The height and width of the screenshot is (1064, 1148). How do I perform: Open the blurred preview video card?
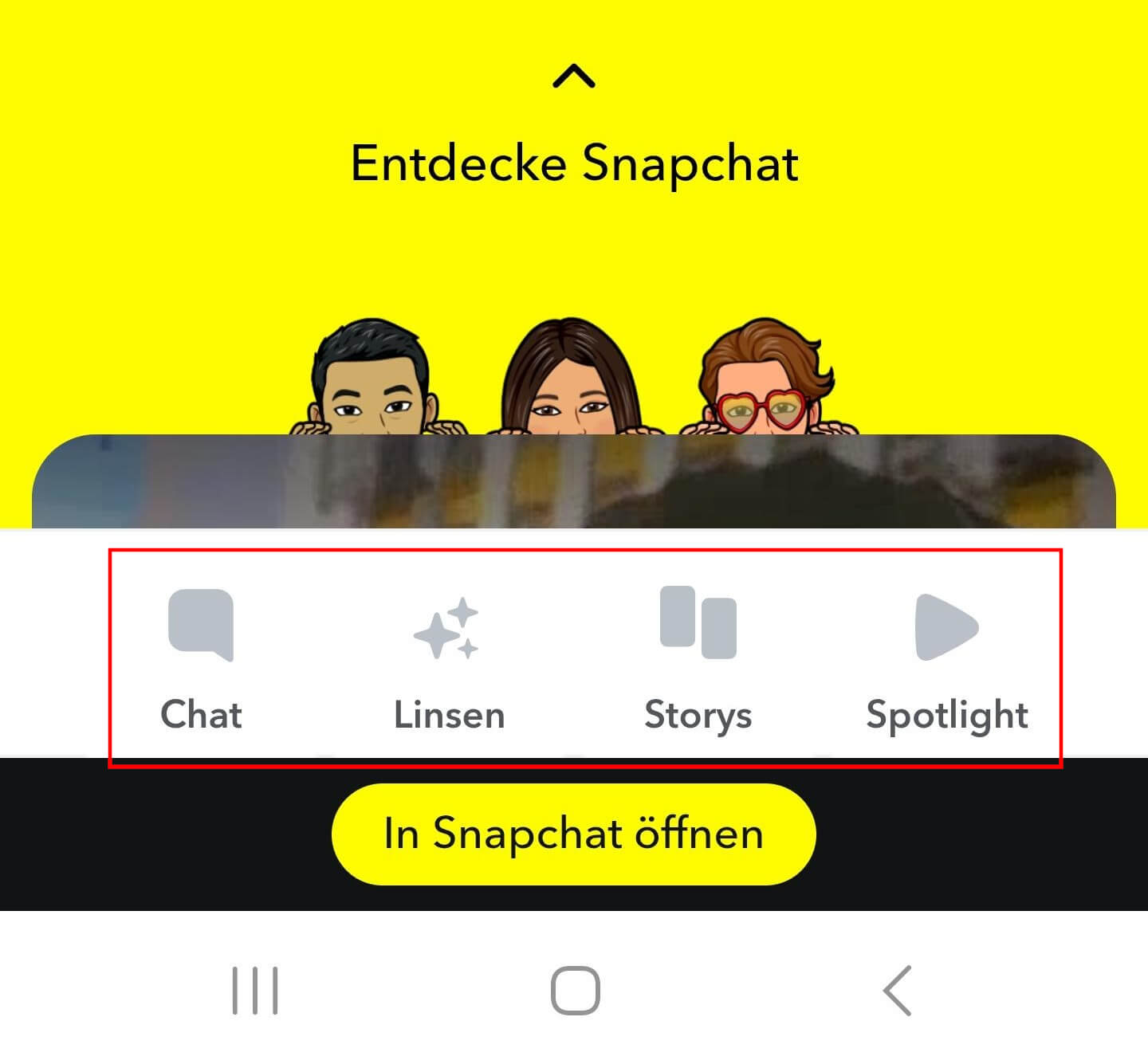pyautogui.click(x=574, y=483)
